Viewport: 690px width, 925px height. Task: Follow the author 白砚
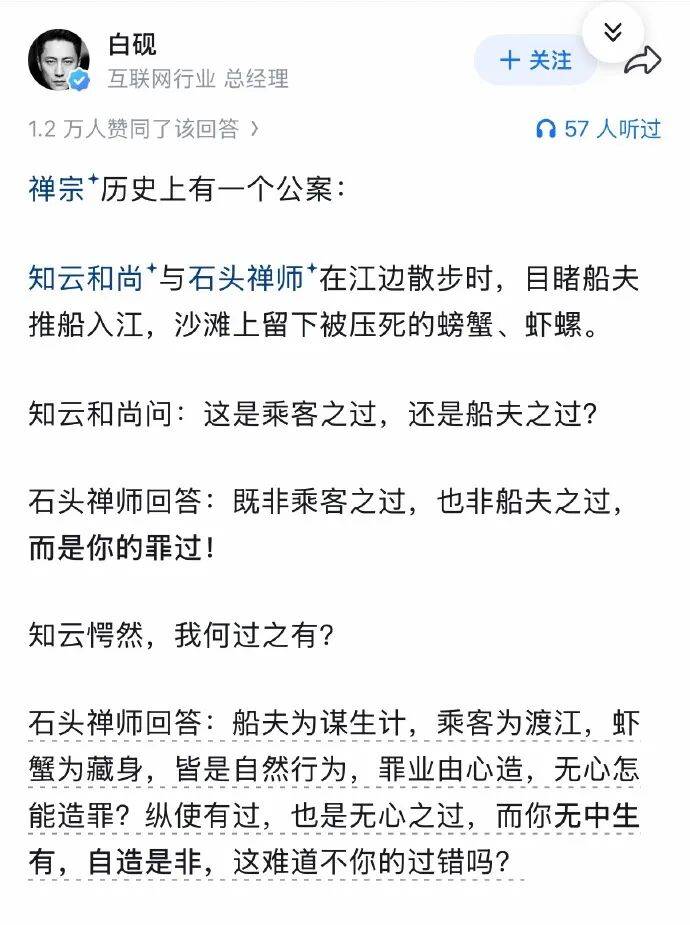535,61
